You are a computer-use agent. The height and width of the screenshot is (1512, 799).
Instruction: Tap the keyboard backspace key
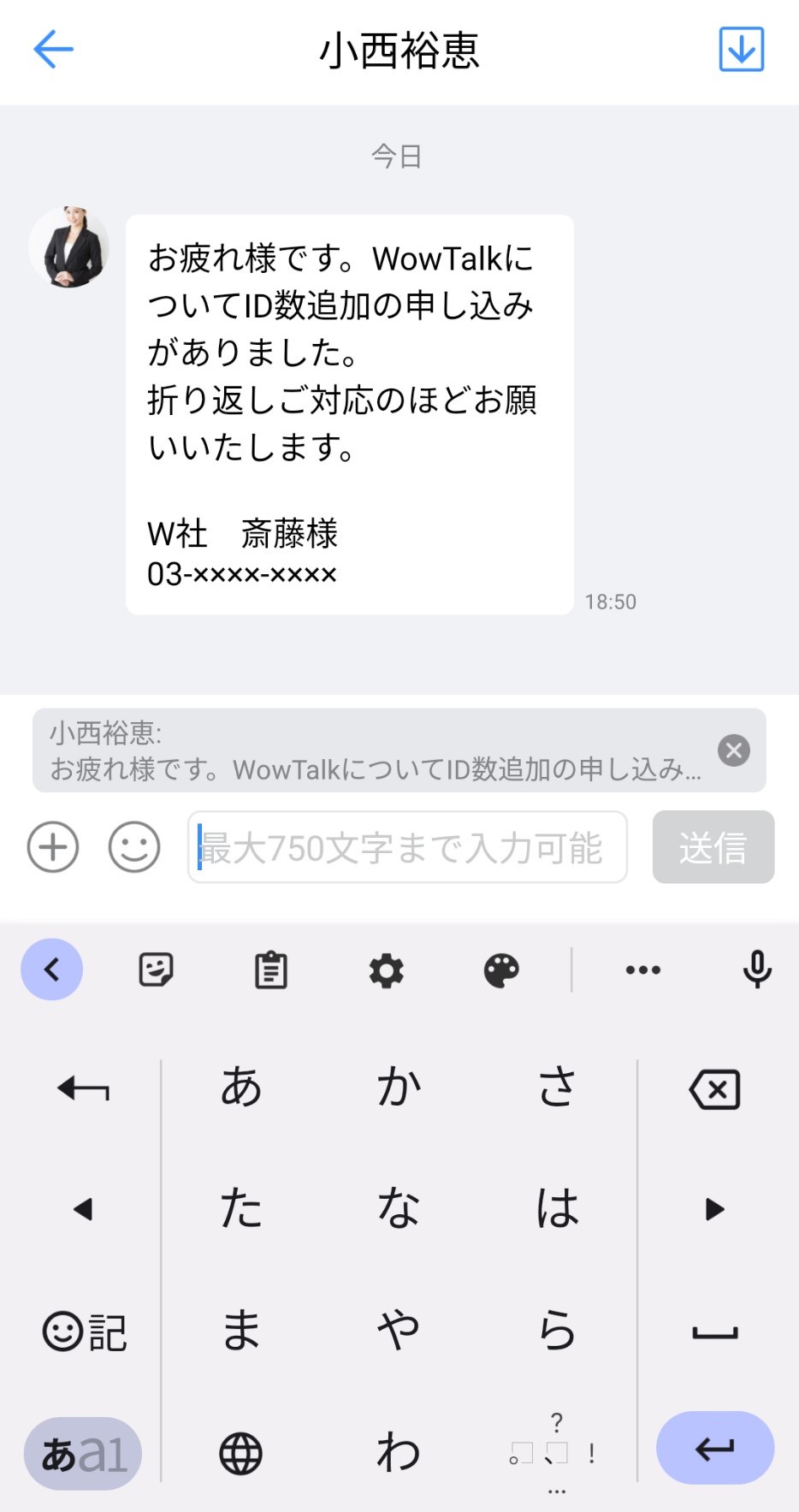click(714, 1089)
